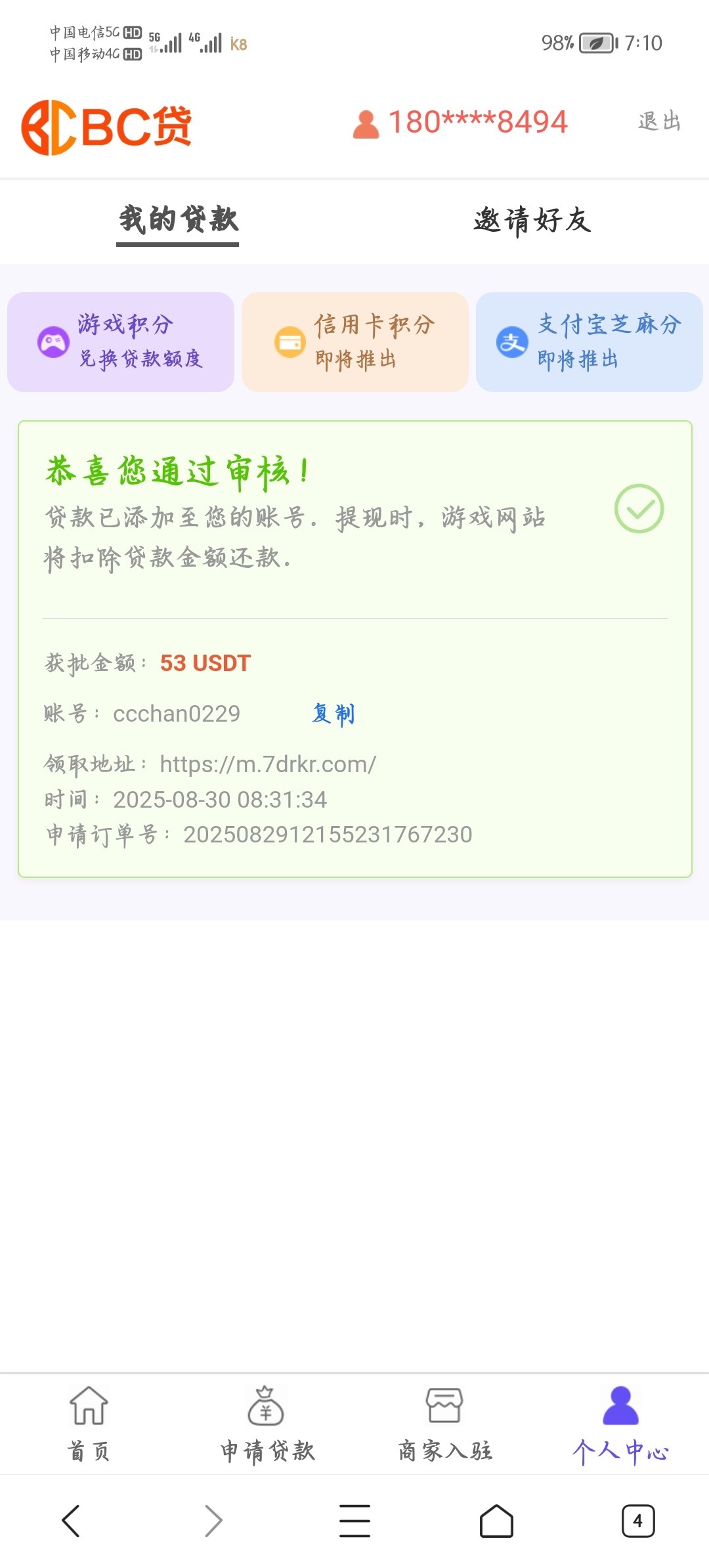This screenshot has width=709, height=1568.
Task: Copy the account with 复制
Action: tap(333, 714)
